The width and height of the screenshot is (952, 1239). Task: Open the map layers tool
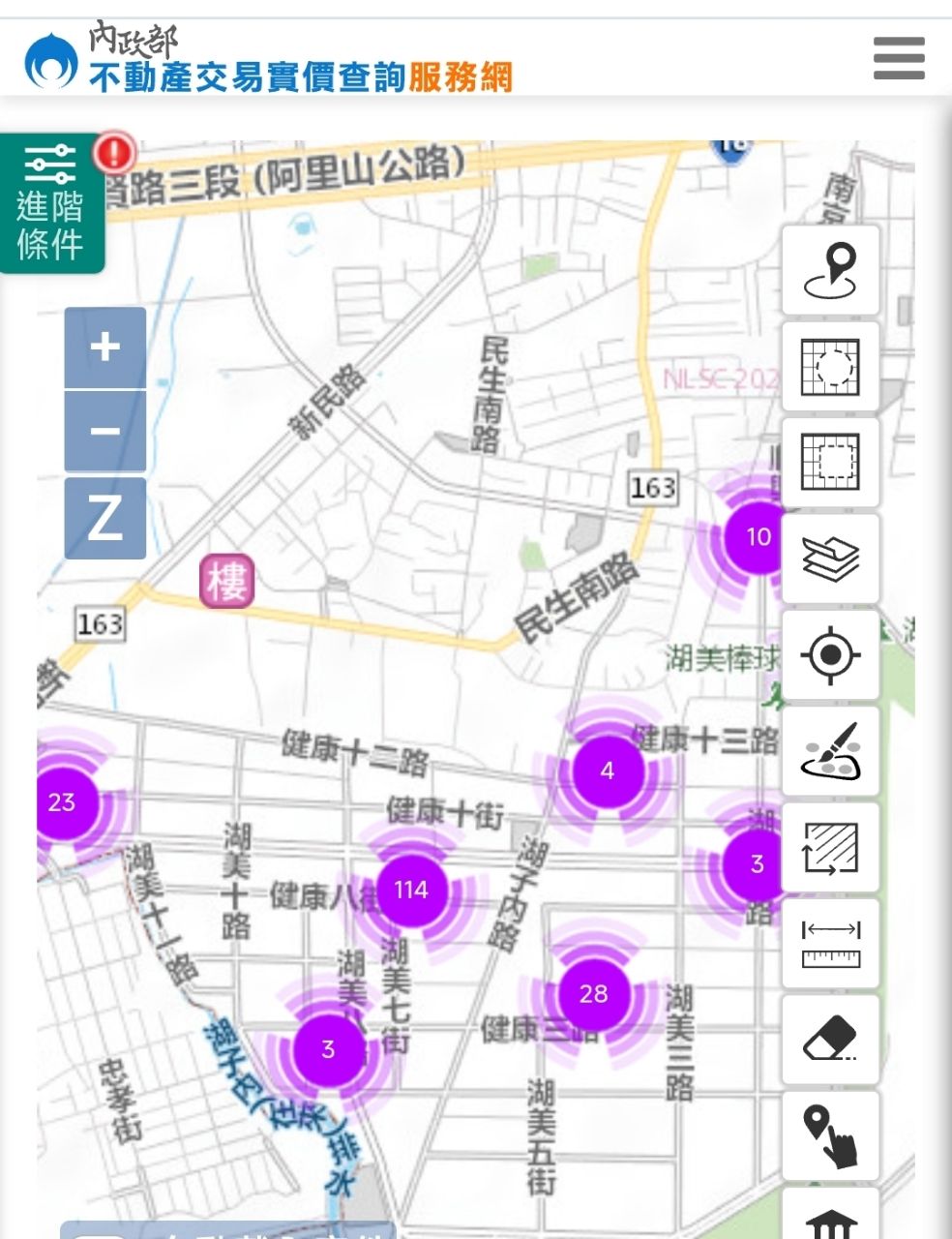pos(830,559)
